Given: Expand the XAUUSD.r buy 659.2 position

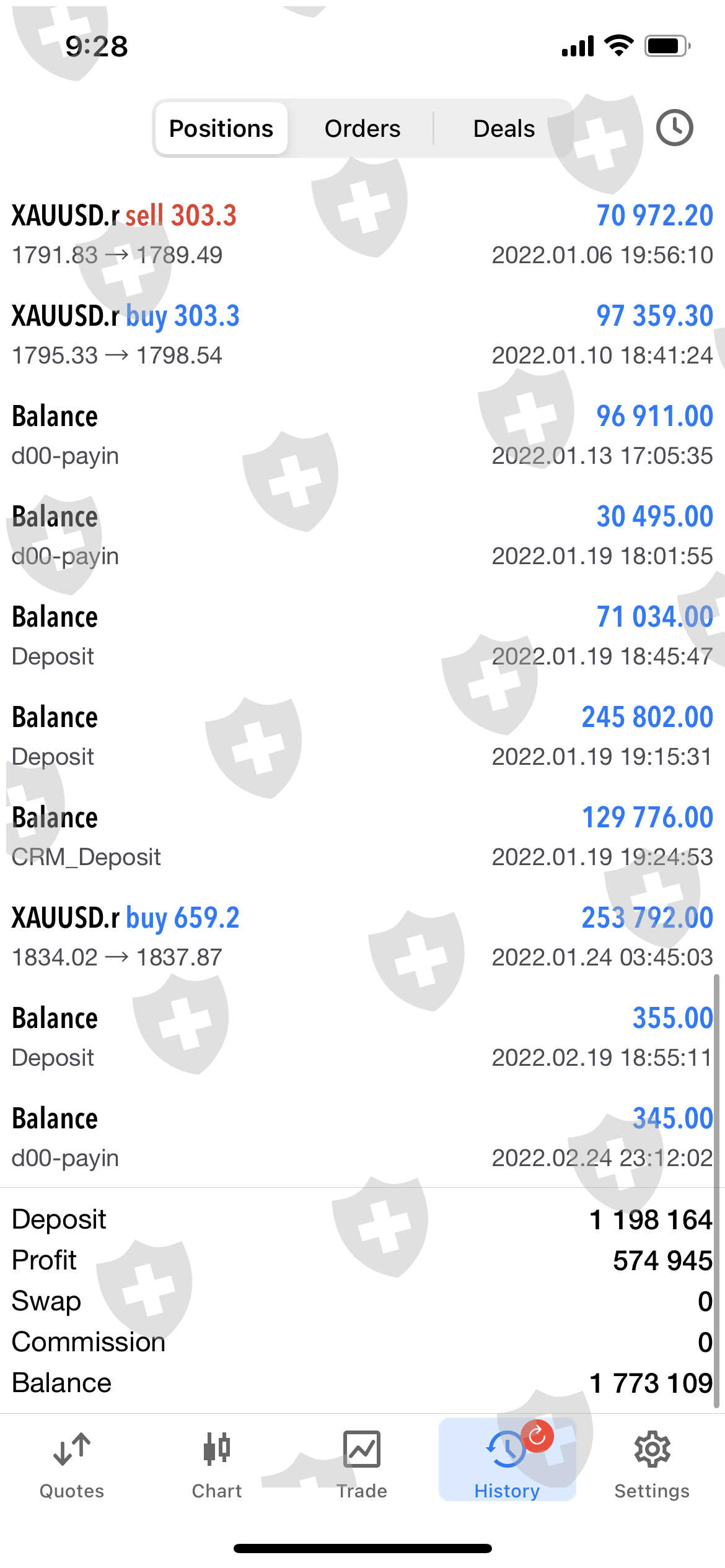Looking at the screenshot, I should click(362, 936).
